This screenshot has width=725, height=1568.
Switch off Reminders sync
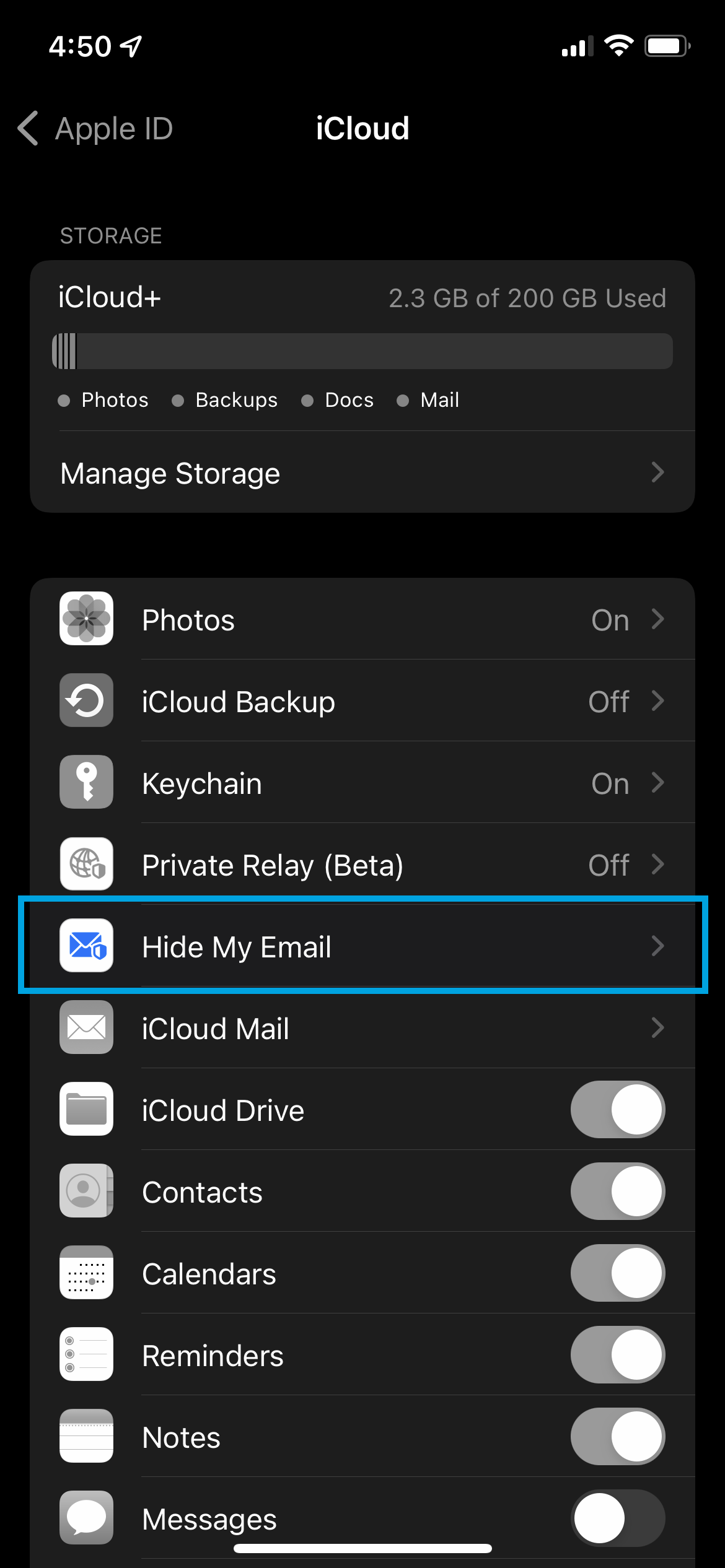pyautogui.click(x=617, y=1355)
